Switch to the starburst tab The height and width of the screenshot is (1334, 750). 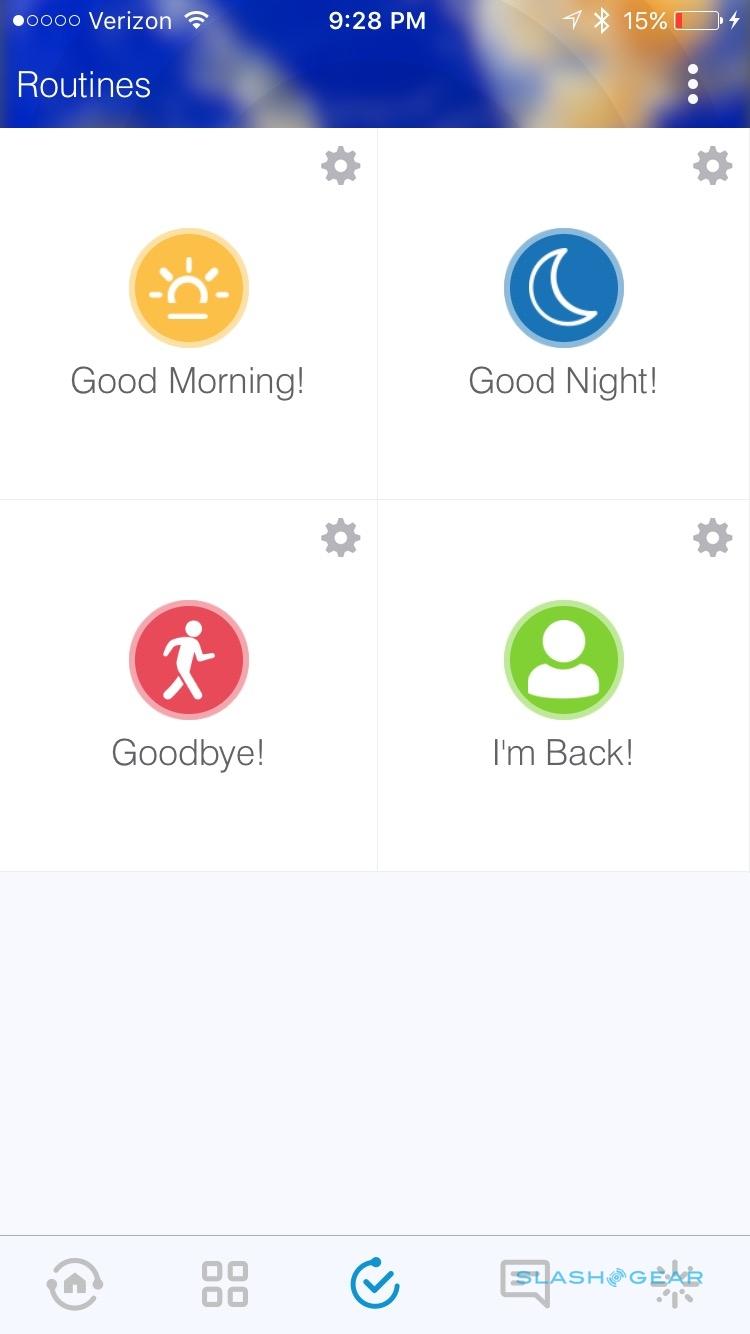click(x=675, y=1283)
